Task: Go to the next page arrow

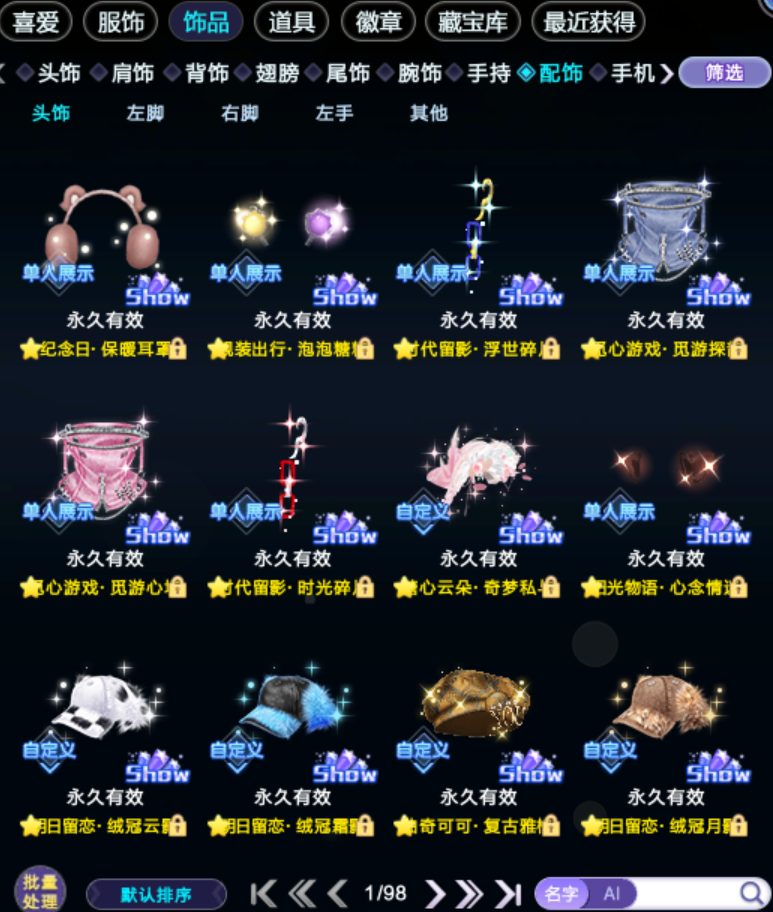Action: 435,893
